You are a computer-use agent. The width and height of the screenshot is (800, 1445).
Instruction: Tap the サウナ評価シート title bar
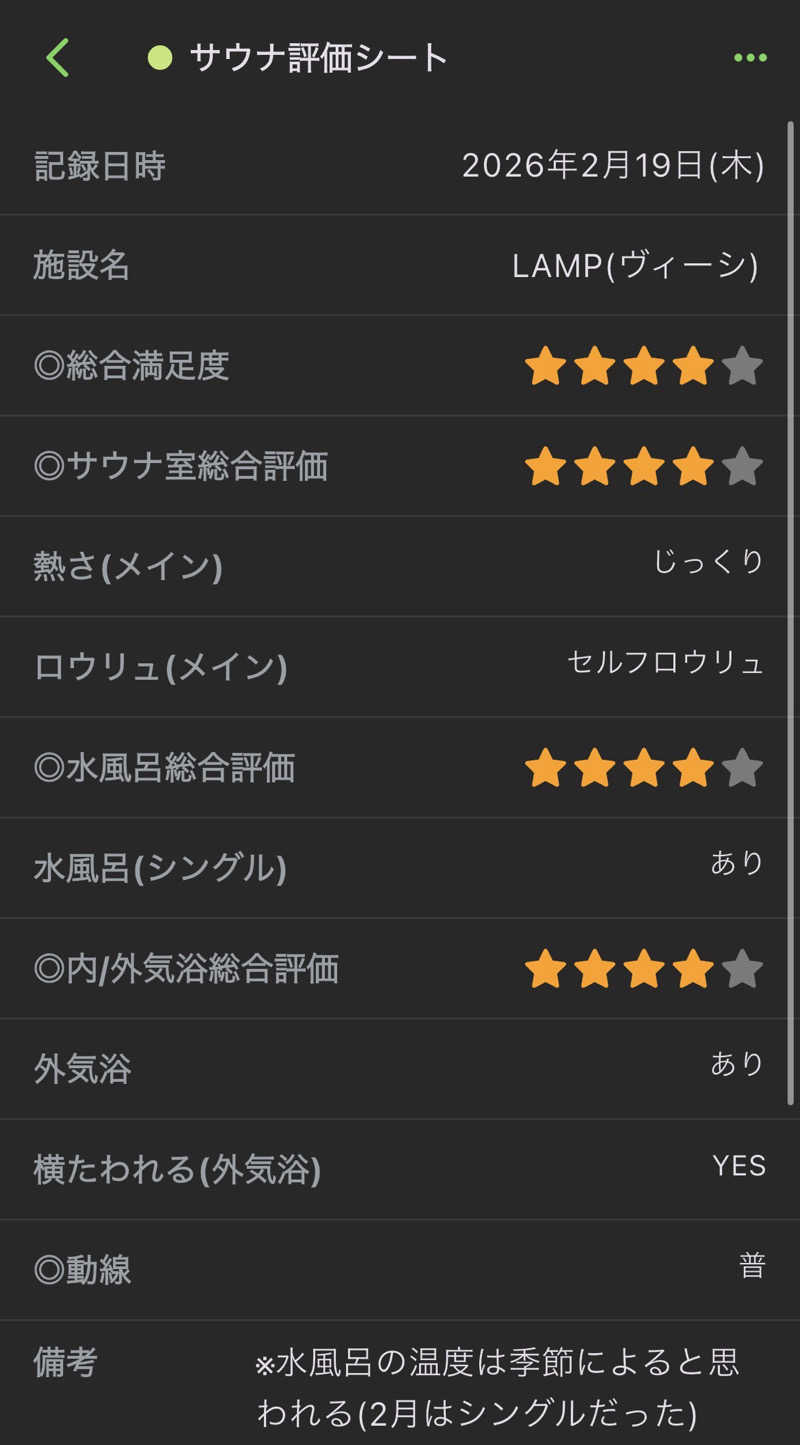tap(318, 57)
